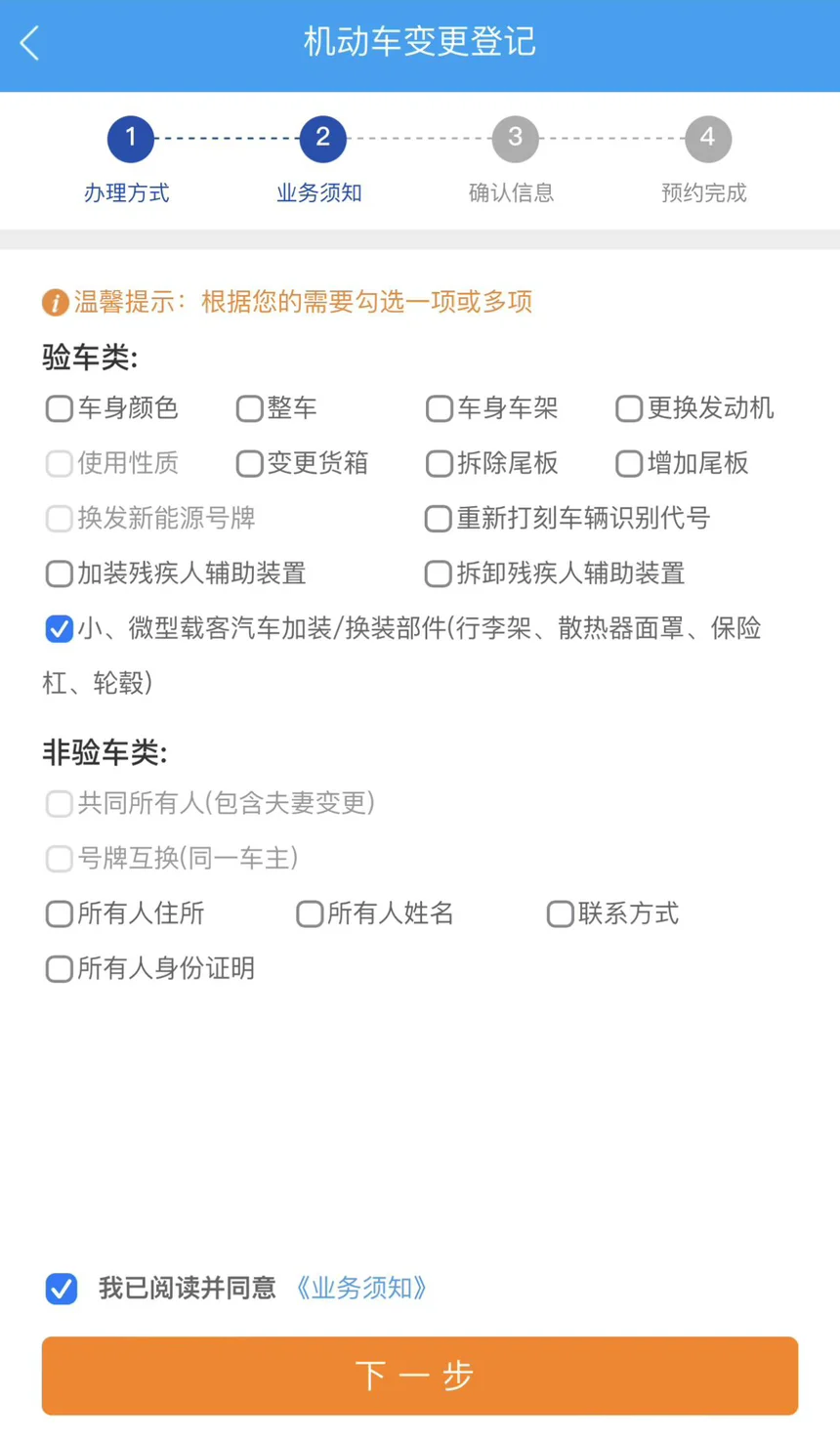Image resolution: width=840 pixels, height=1442 pixels.
Task: Select the 整车 checkbox
Action: [249, 408]
